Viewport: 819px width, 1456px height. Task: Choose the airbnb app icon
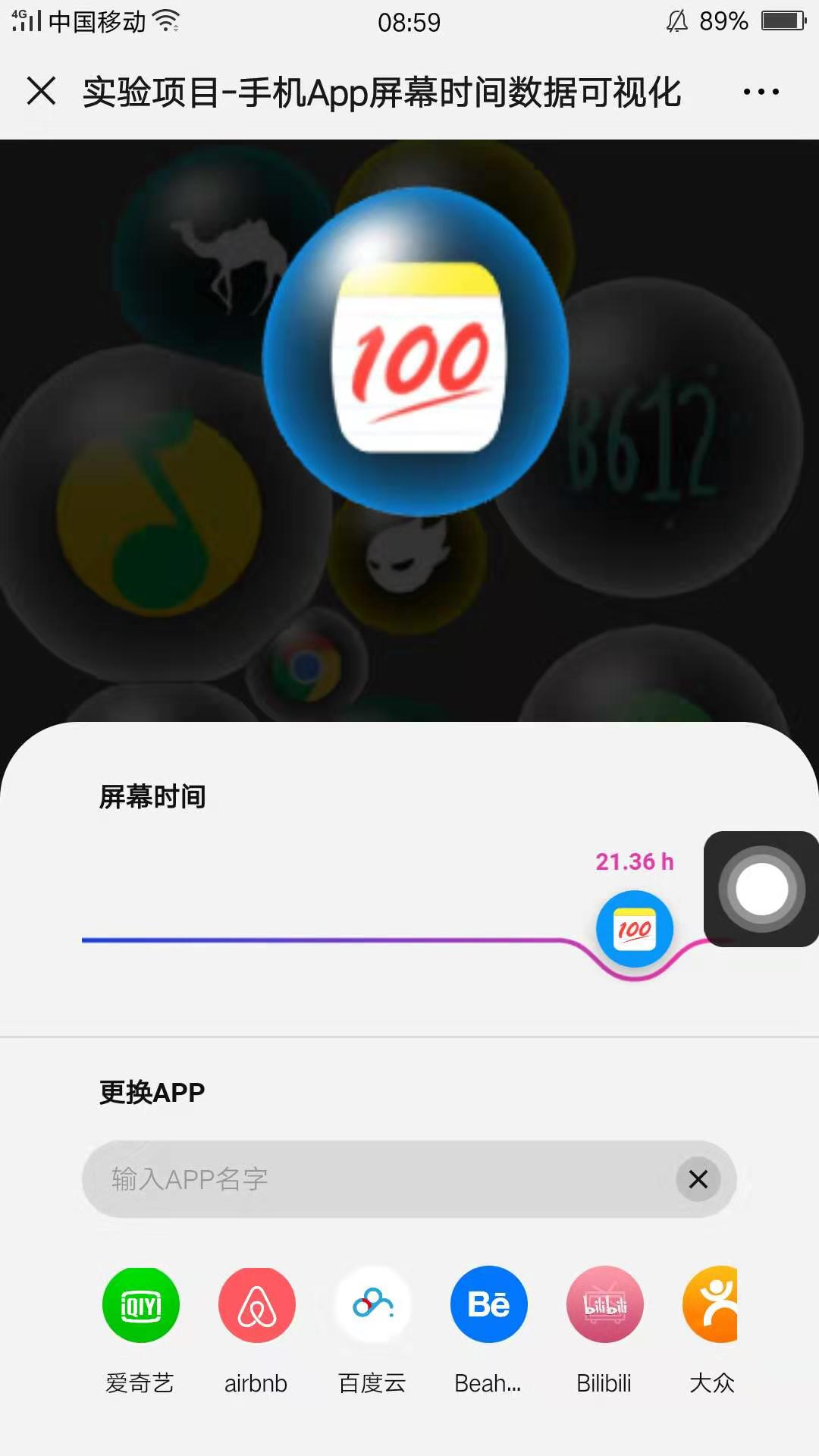click(x=256, y=1305)
